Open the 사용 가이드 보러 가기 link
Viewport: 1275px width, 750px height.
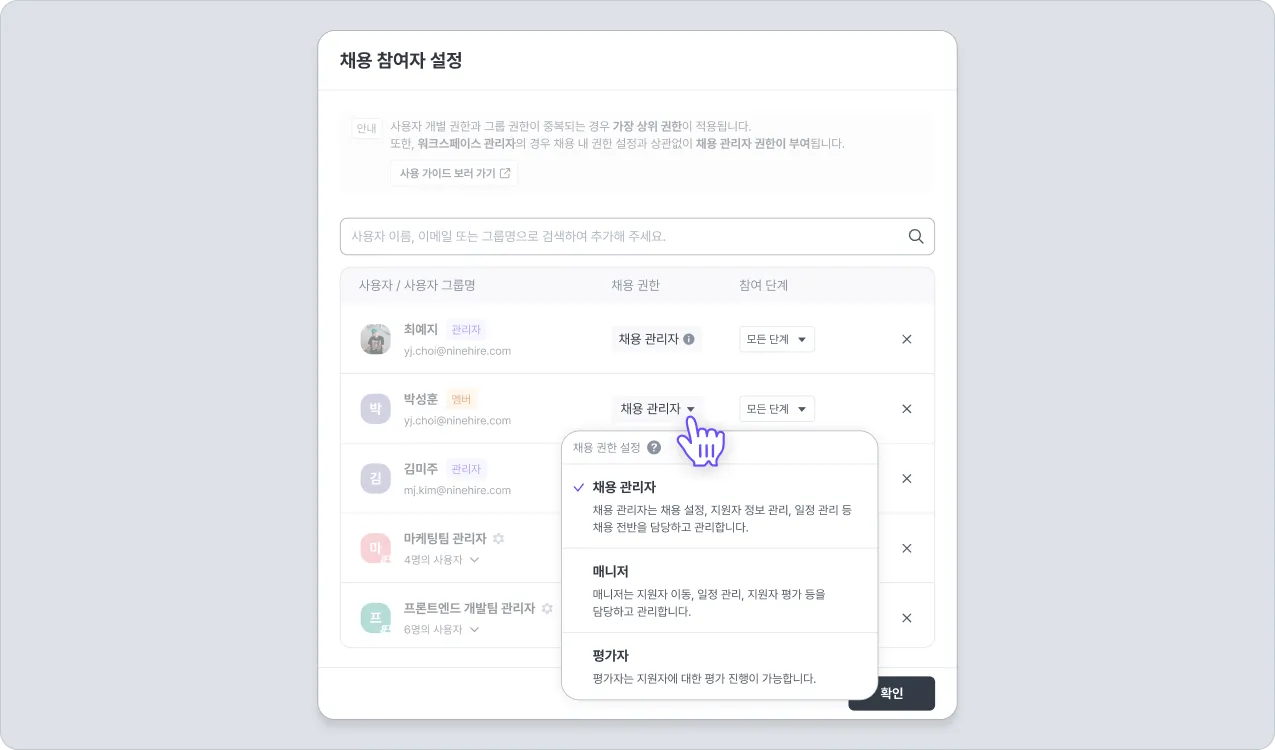point(454,173)
